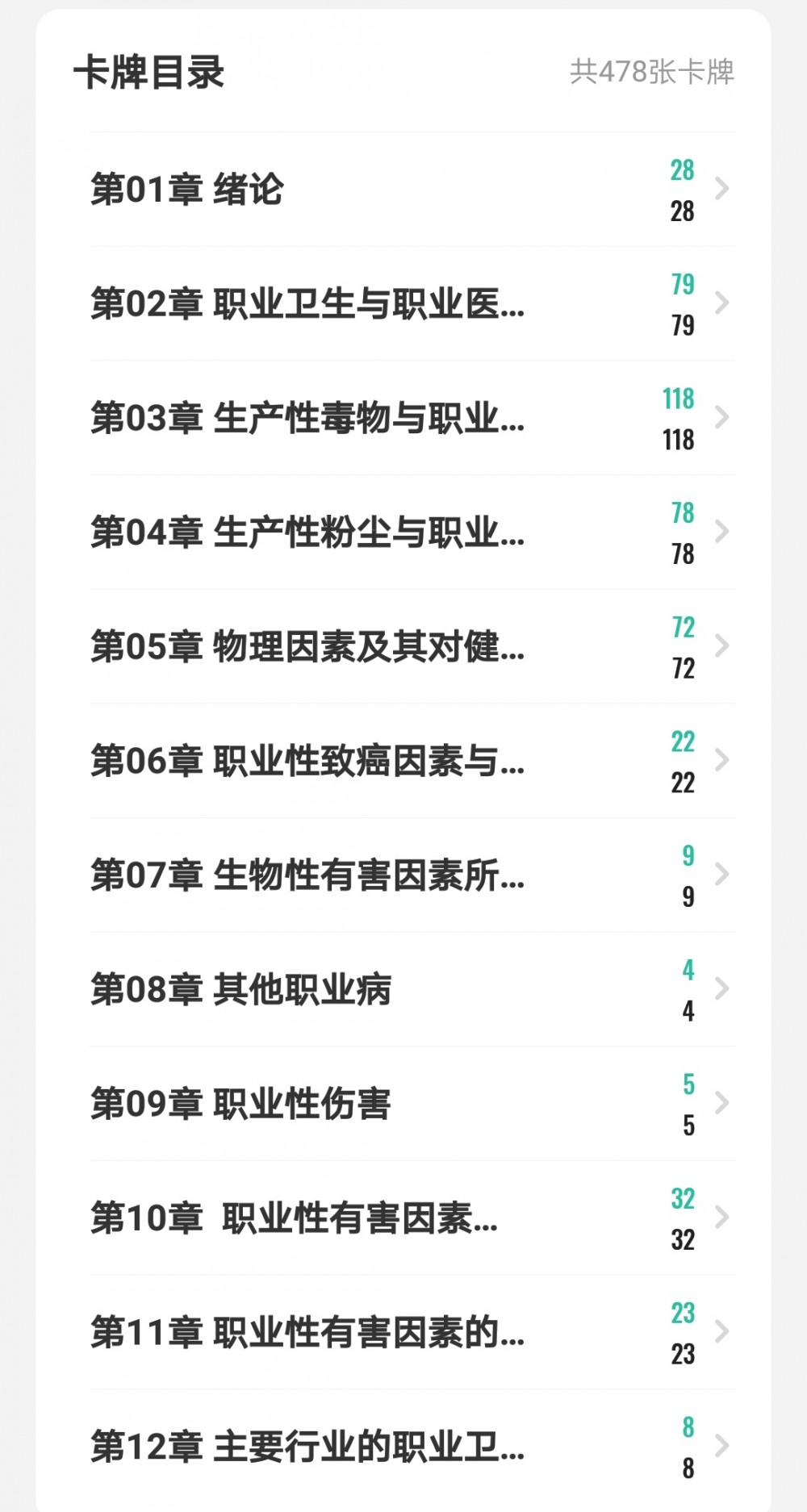Viewport: 807px width, 1512px height.
Task: Select chapter 03 生产性毒物与职业
Action: [412, 419]
